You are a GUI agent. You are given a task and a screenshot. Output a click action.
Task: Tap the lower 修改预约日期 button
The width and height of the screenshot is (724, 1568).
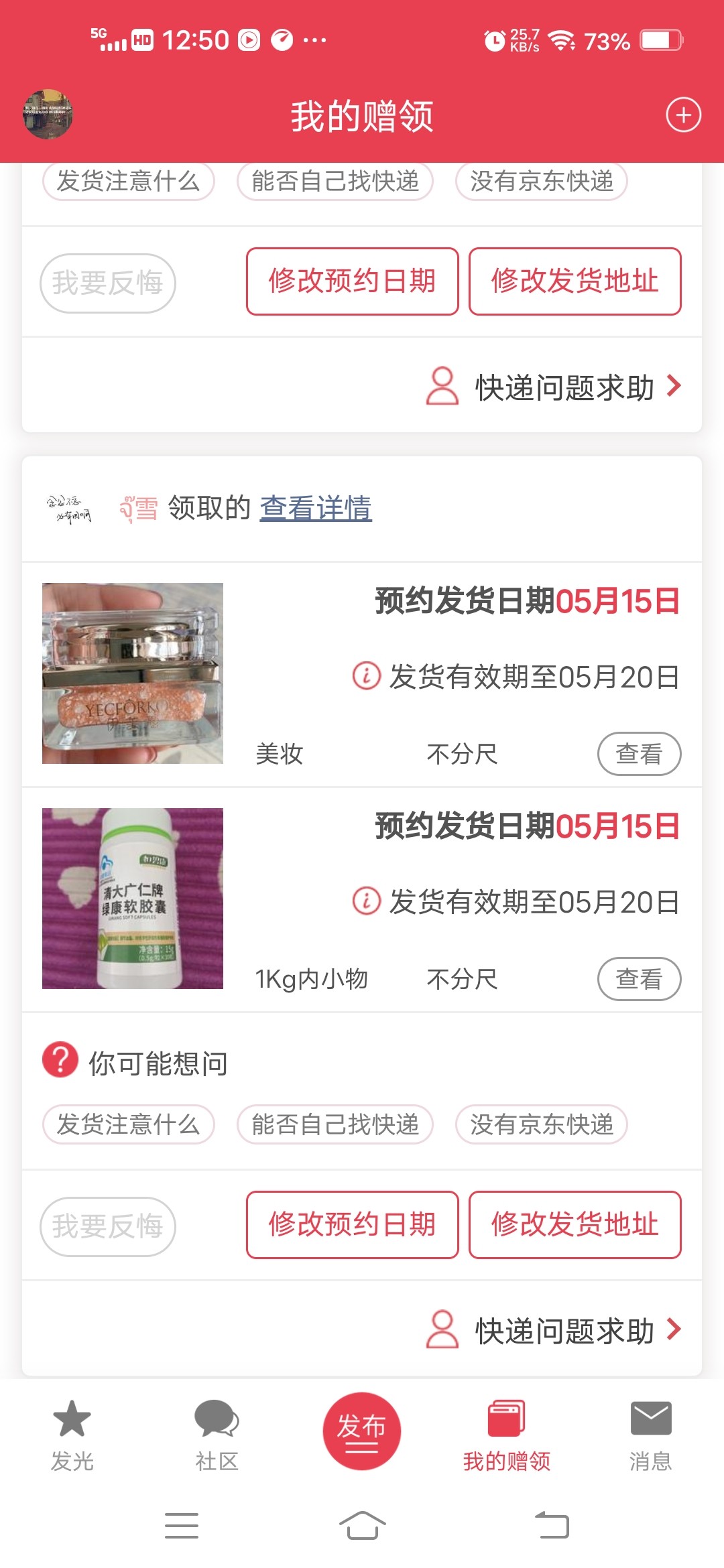[352, 1224]
